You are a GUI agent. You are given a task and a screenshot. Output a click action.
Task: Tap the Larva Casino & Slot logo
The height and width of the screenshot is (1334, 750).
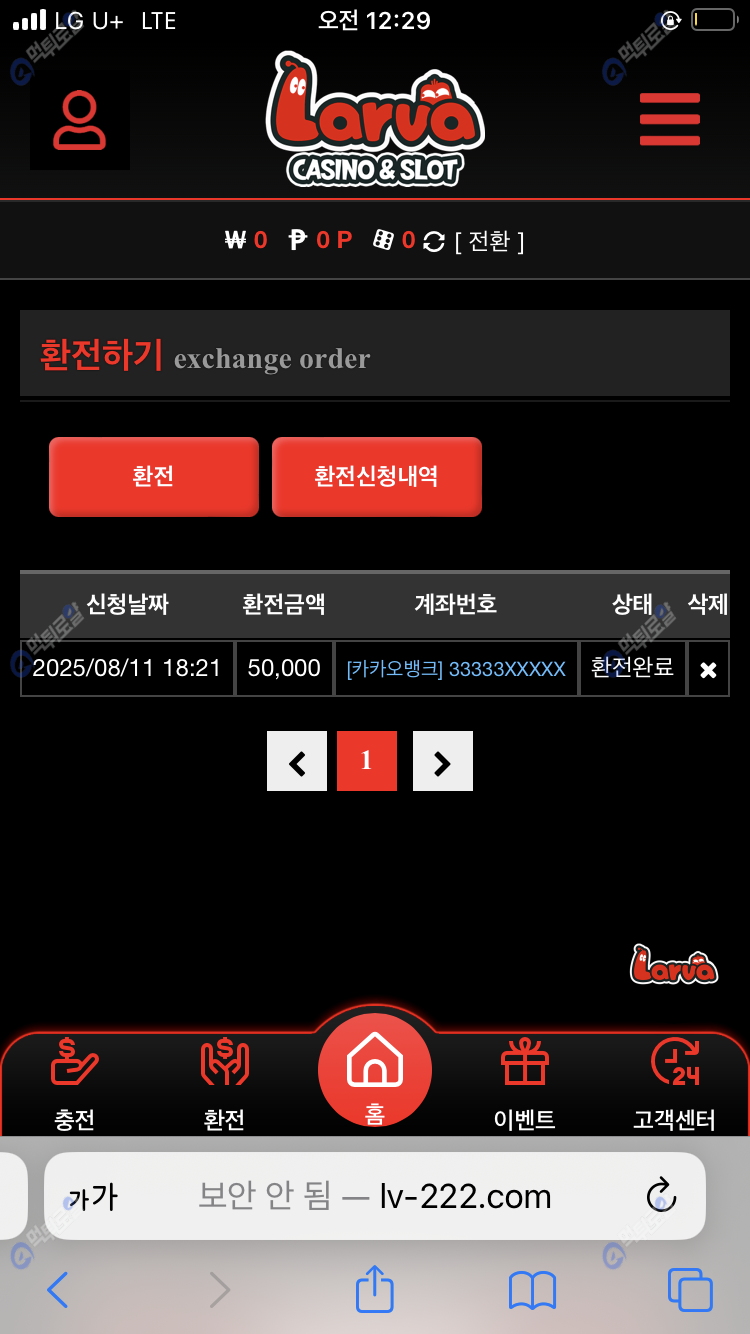pyautogui.click(x=375, y=120)
